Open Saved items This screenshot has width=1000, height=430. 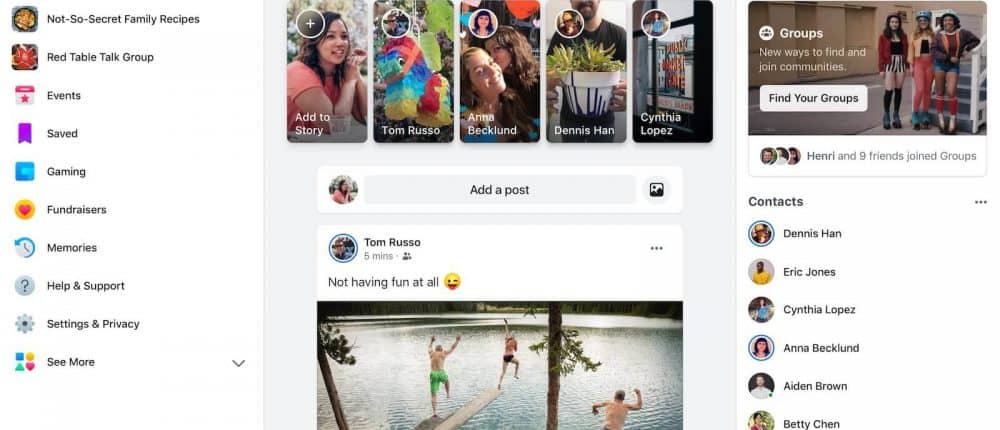[x=62, y=134]
